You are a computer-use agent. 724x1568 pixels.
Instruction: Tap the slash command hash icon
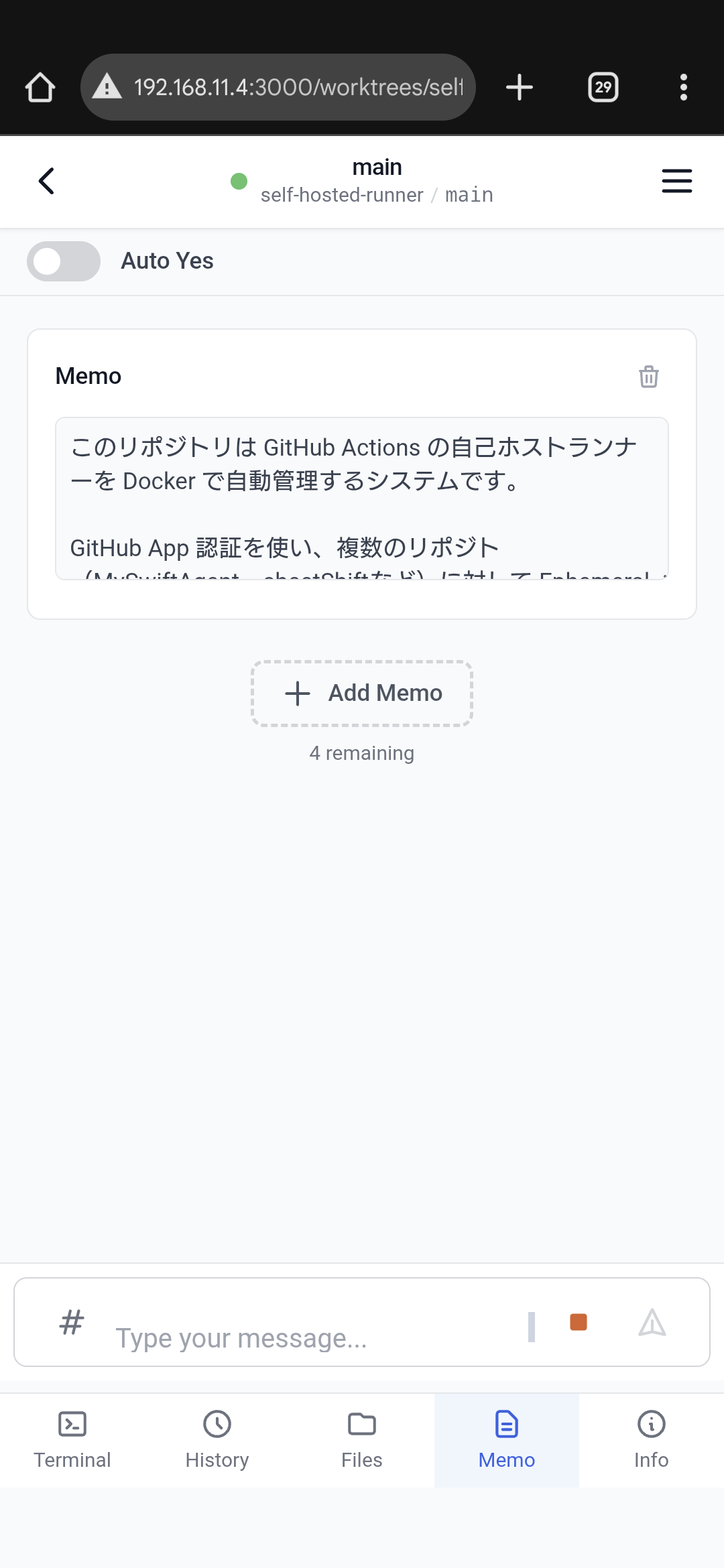pos(72,1322)
